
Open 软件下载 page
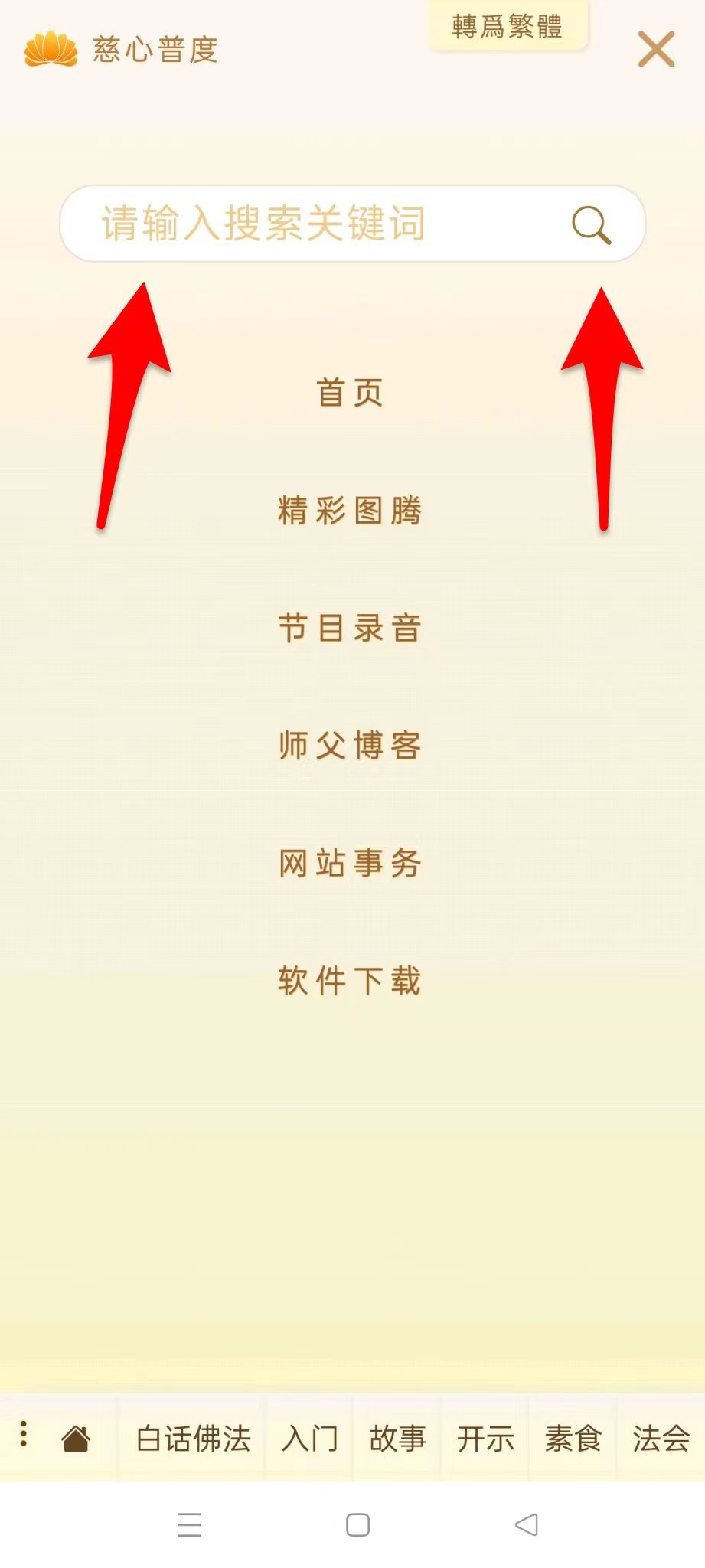point(350,980)
